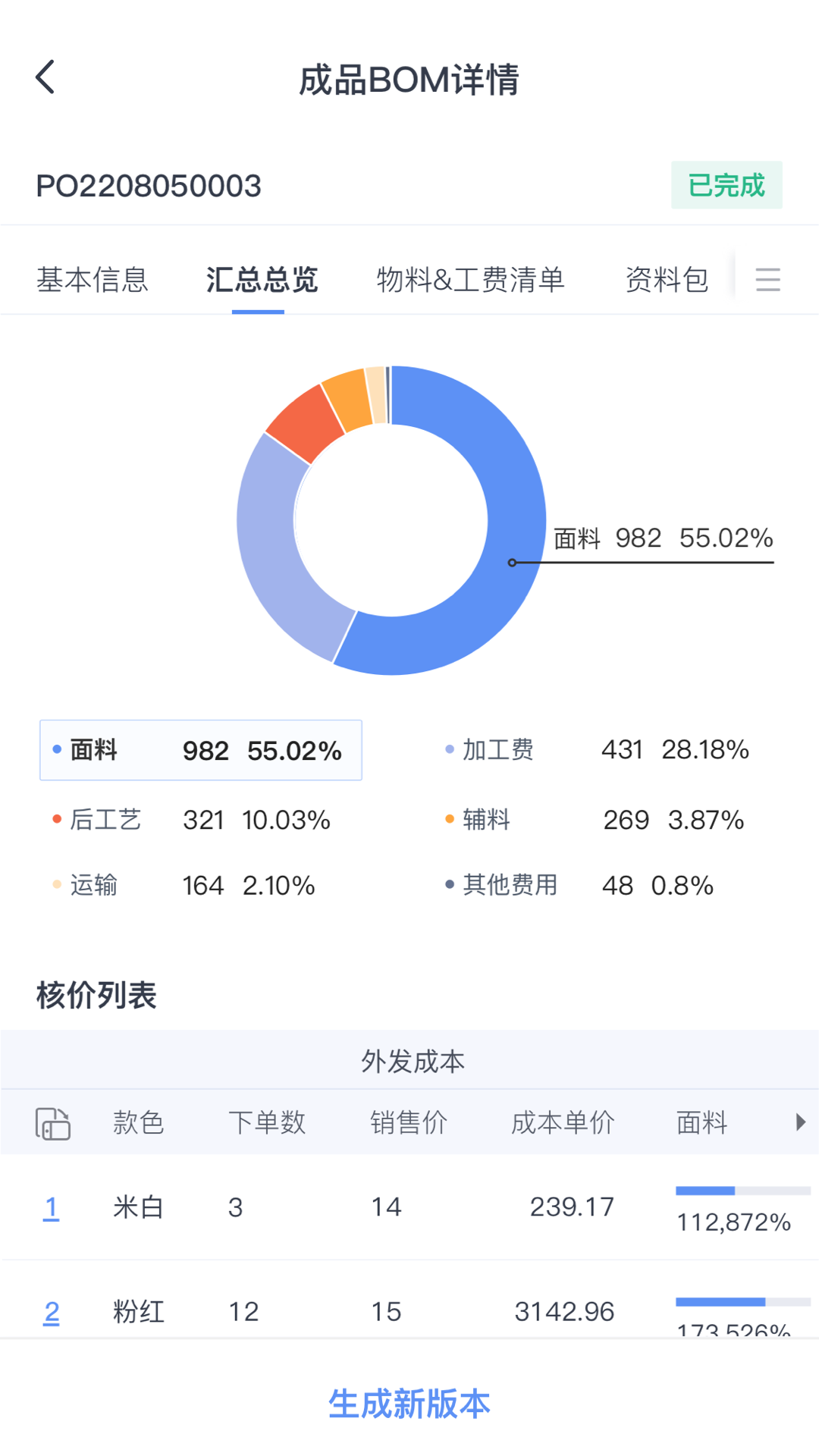This screenshot has height=1456, width=819.
Task: Switch to the 资料包 tab
Action: [667, 280]
